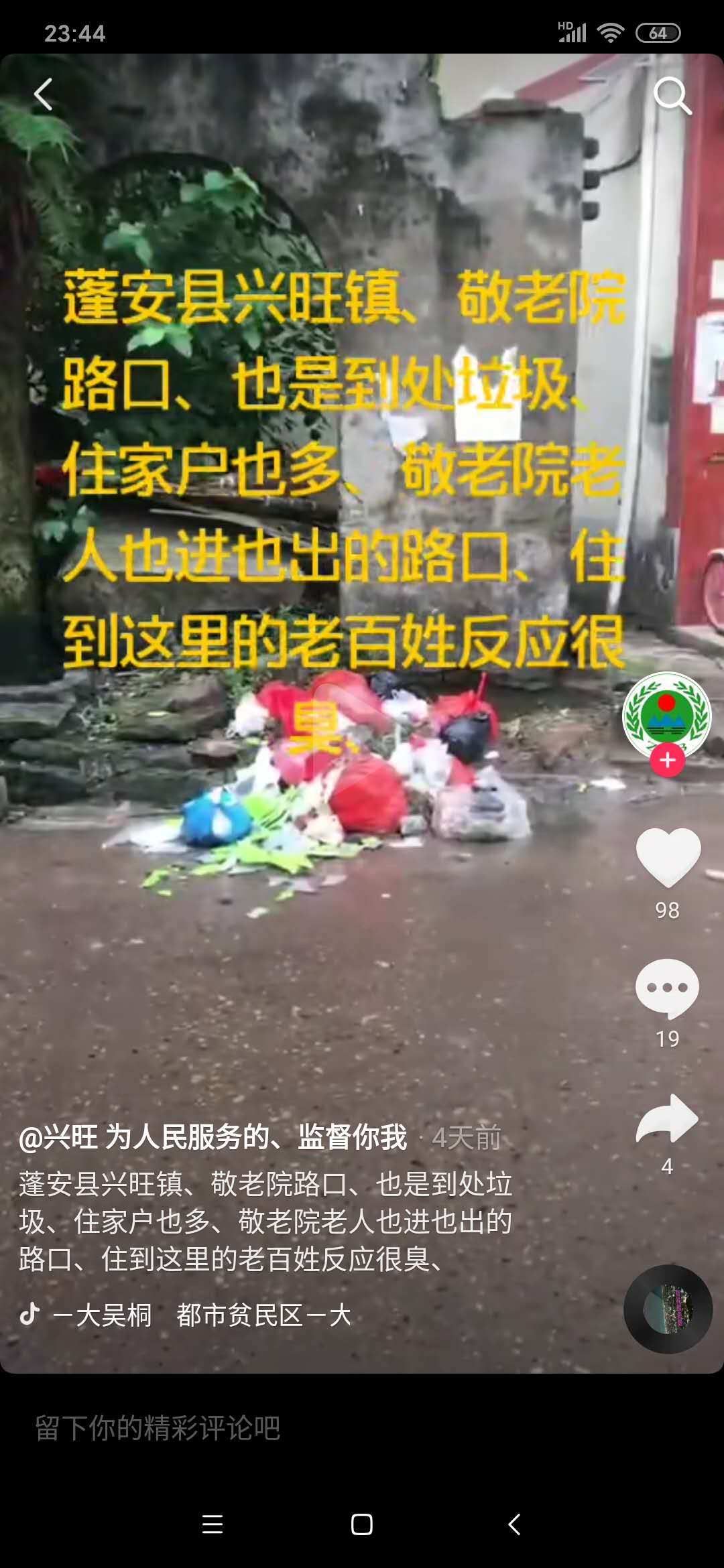Go to the home screen via the navigation bar

tap(362, 1524)
